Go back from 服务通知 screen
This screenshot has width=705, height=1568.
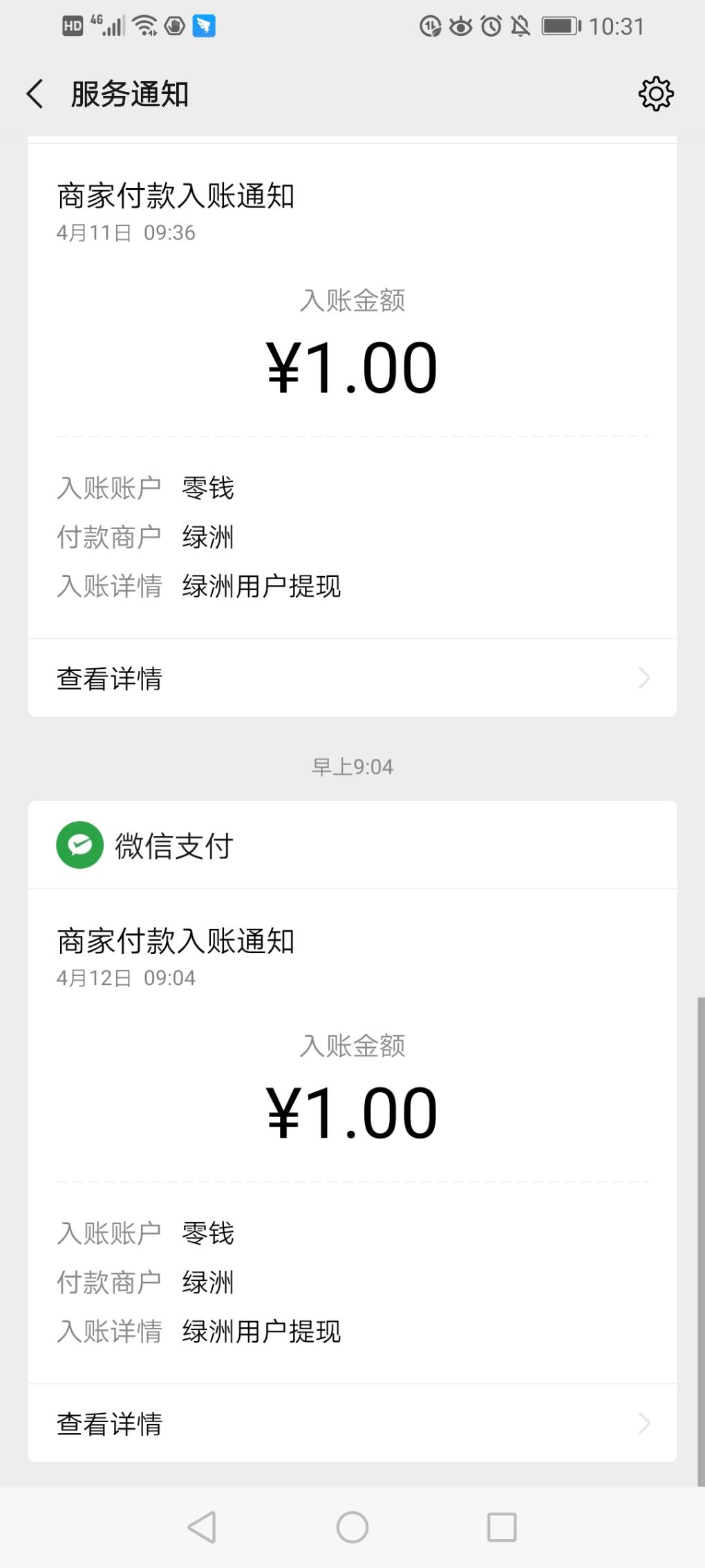(x=35, y=94)
